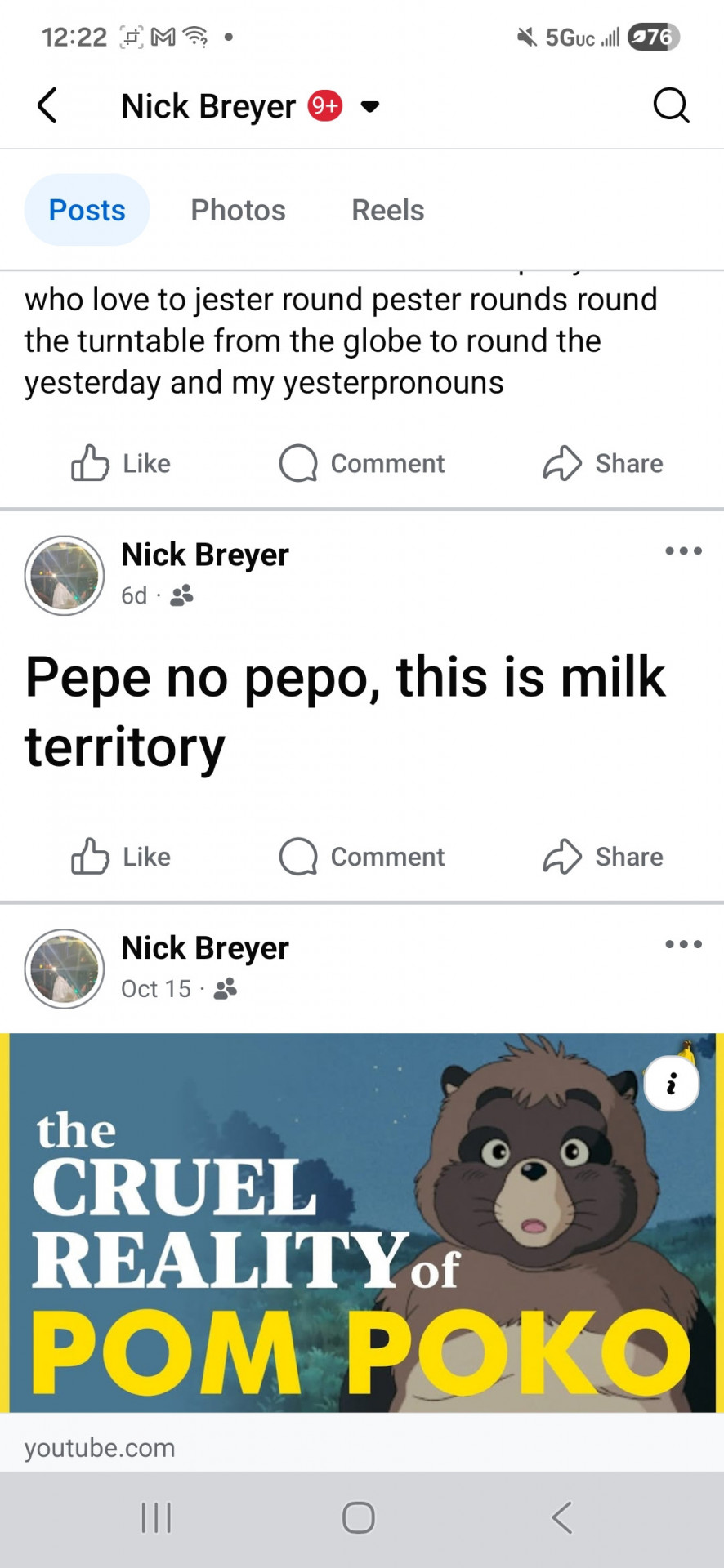
Task: Share the Pepe no pepo post
Action: pyautogui.click(x=603, y=857)
